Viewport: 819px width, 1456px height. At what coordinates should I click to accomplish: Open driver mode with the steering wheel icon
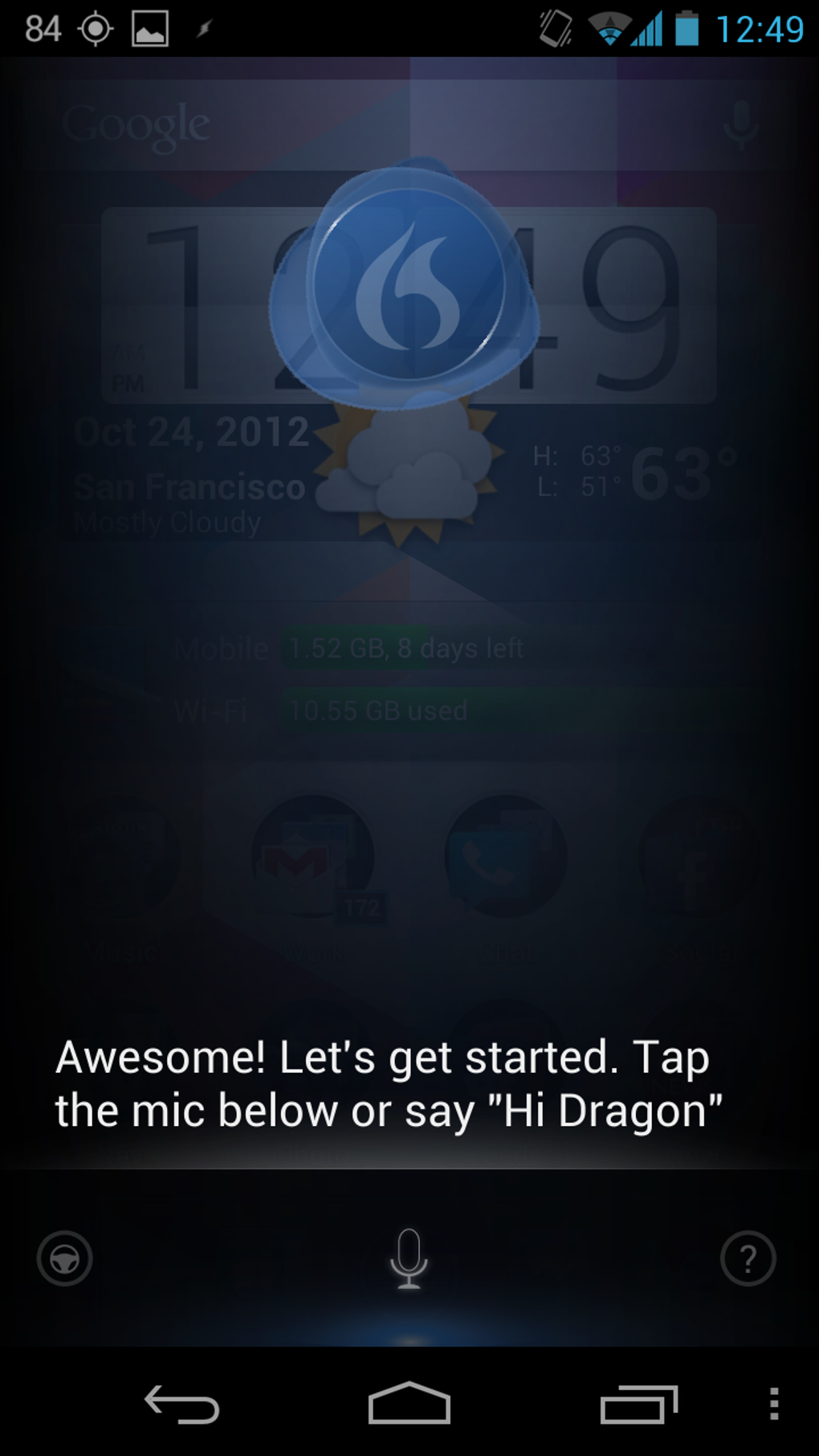(x=65, y=1258)
